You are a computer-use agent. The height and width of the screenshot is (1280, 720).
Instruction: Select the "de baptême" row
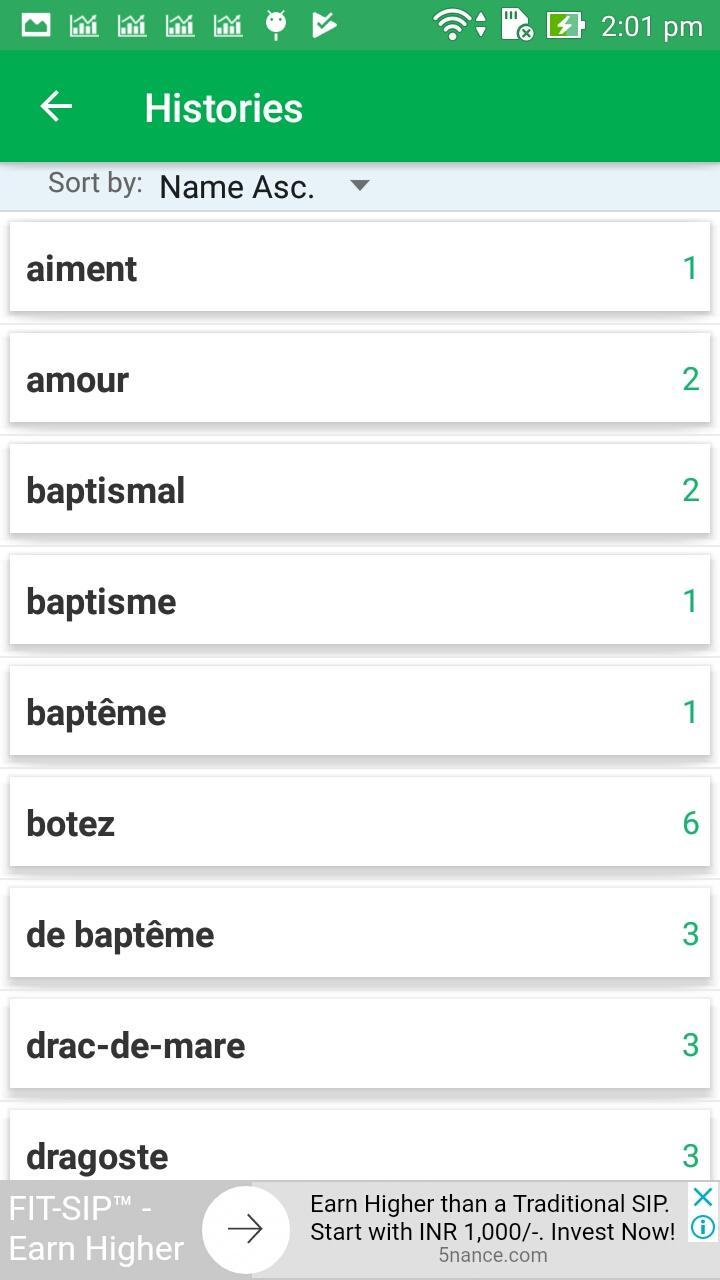point(360,933)
